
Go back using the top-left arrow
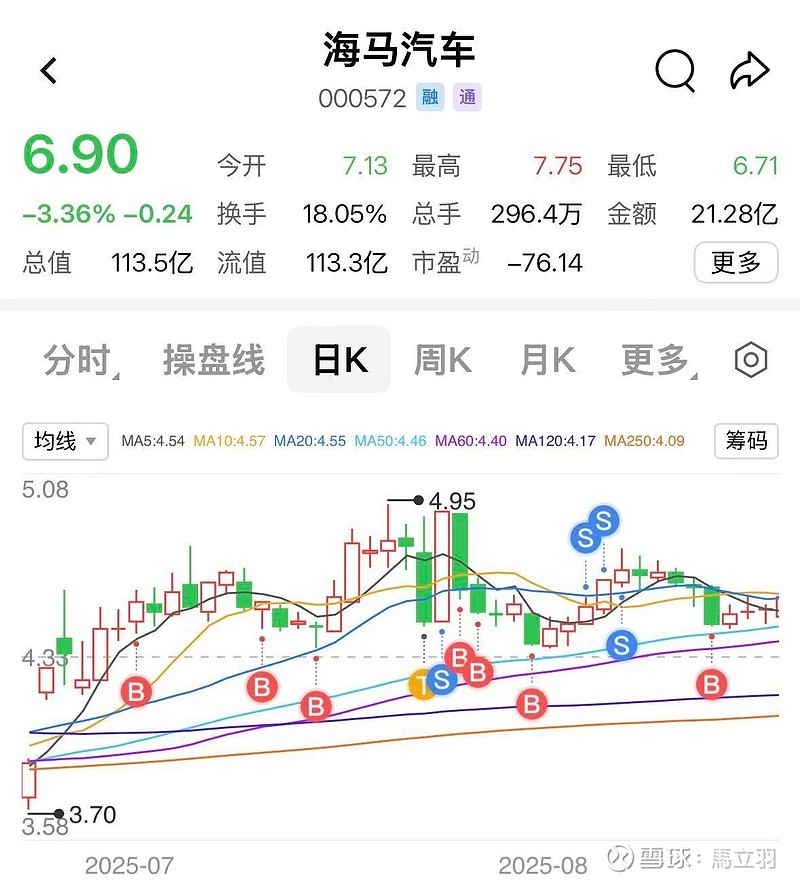click(x=49, y=70)
